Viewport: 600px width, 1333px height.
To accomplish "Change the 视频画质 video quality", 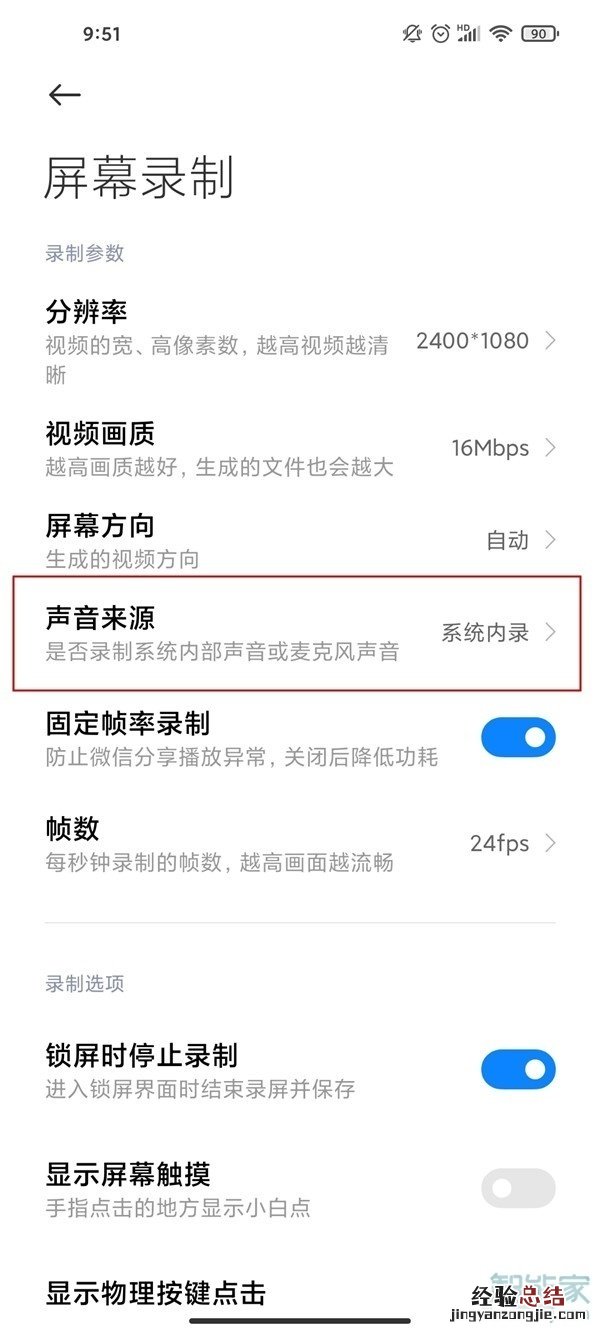I will (x=300, y=448).
